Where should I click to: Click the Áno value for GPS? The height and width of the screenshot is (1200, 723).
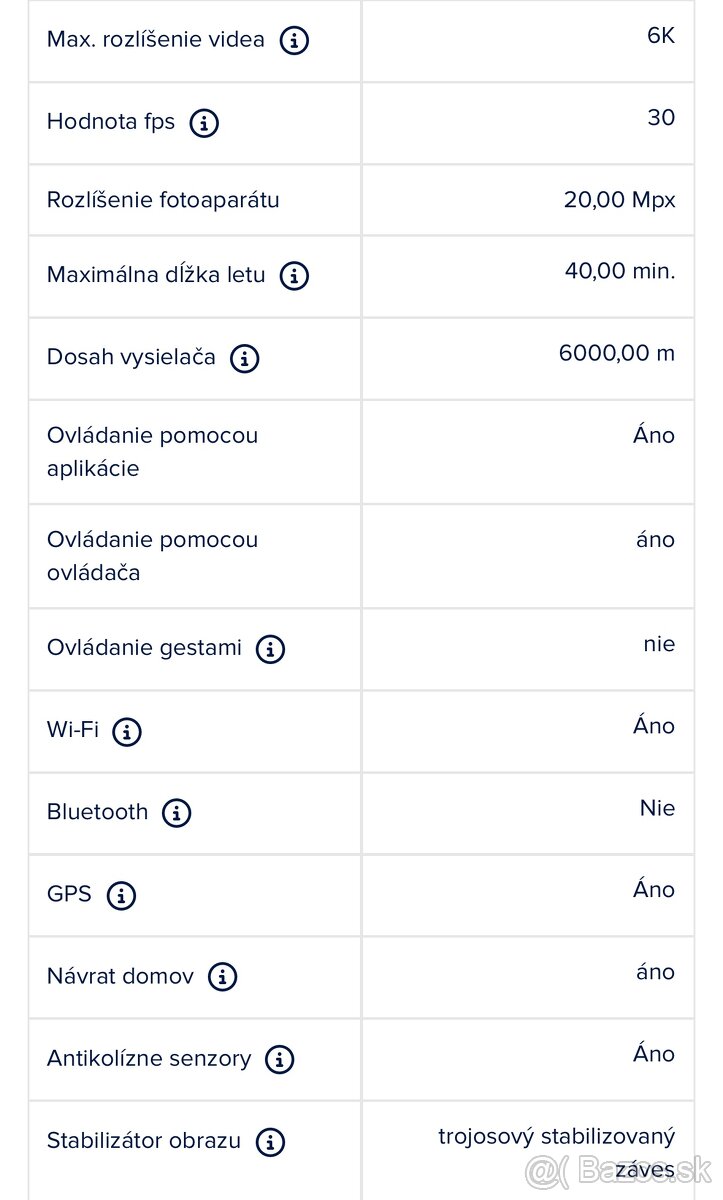pyautogui.click(x=654, y=889)
